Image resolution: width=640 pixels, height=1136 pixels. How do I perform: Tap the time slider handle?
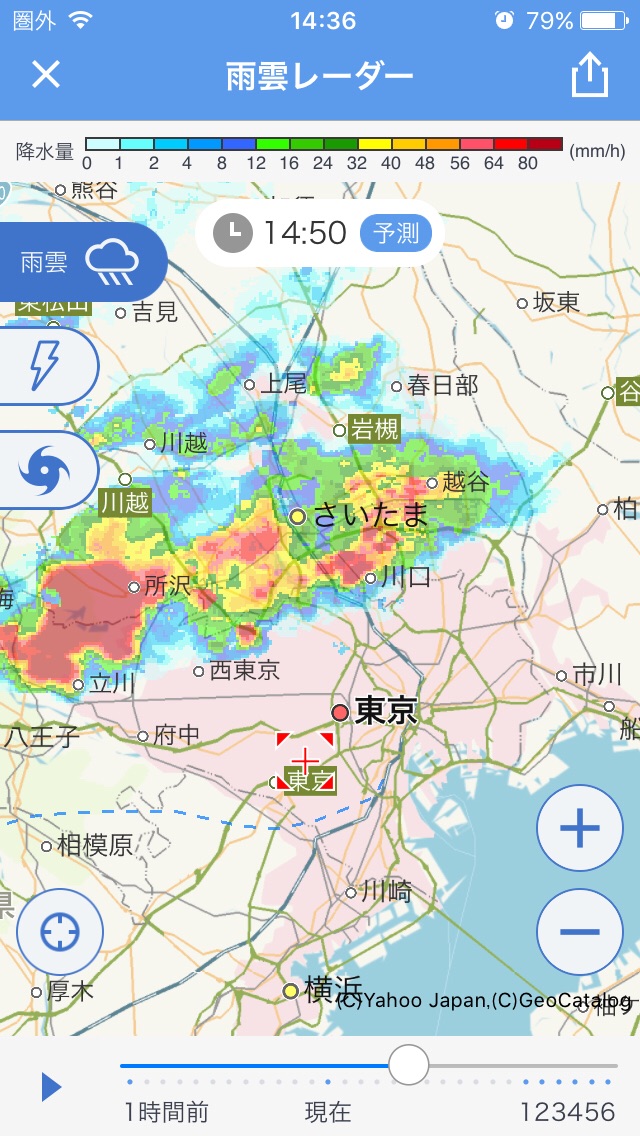pos(408,1065)
